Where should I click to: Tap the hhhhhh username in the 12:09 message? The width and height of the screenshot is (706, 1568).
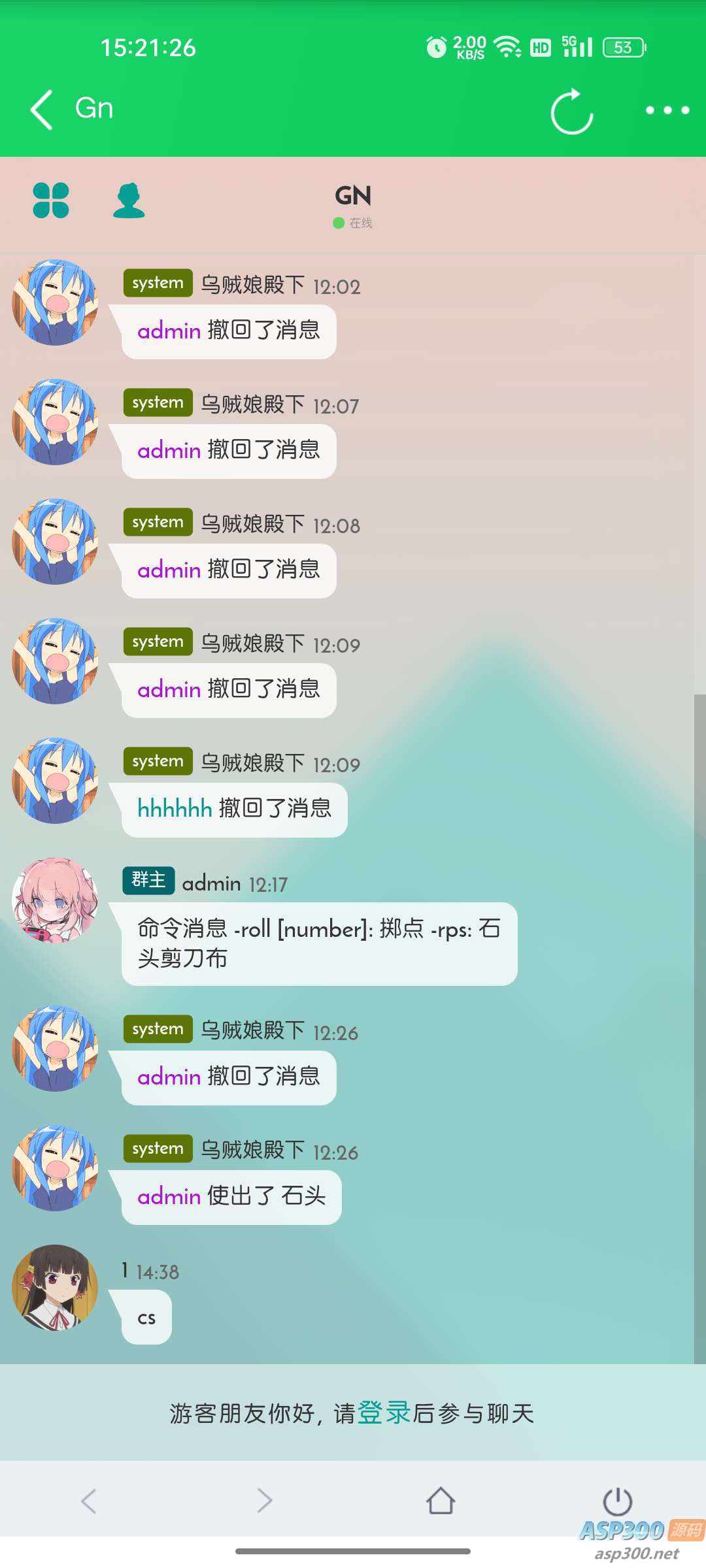coord(175,809)
